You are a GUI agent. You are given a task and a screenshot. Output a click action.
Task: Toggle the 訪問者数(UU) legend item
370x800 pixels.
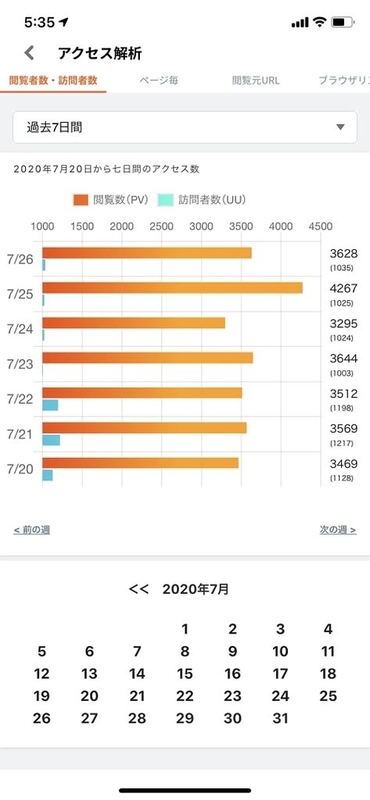202,200
